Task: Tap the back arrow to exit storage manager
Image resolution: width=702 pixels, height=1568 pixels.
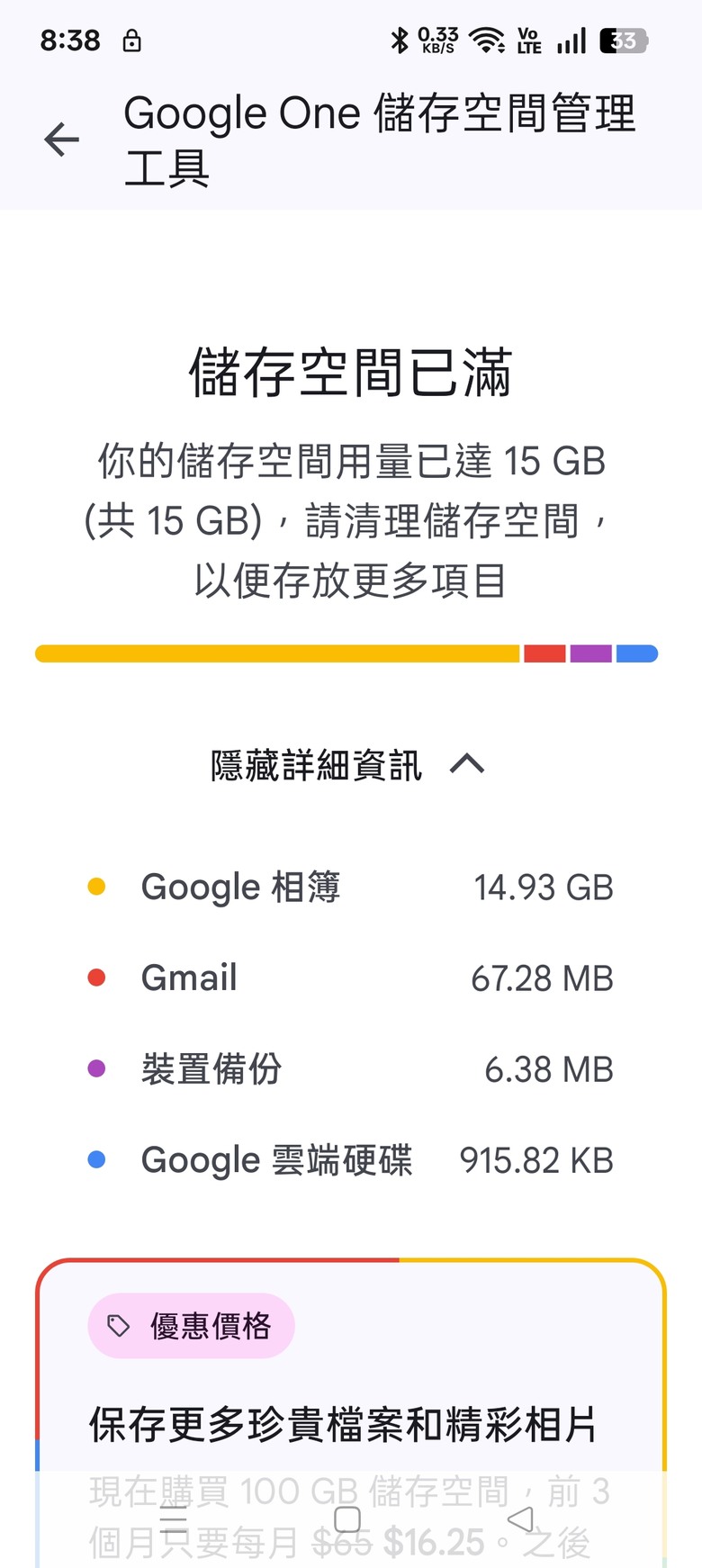Action: pyautogui.click(x=60, y=140)
